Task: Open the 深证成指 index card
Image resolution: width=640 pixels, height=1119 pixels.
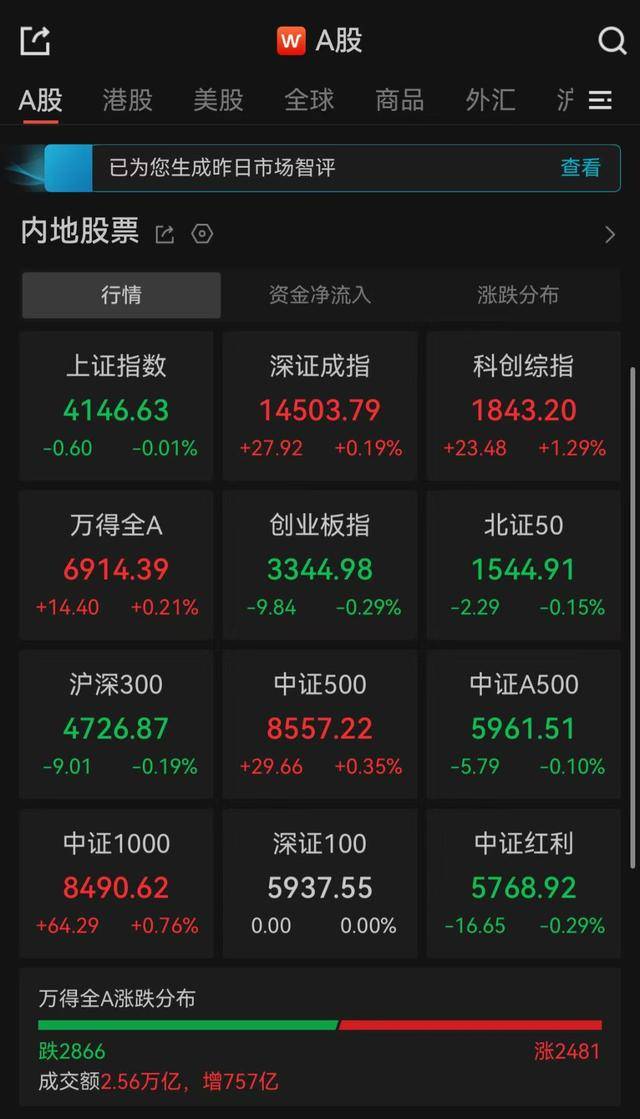Action: (x=320, y=405)
